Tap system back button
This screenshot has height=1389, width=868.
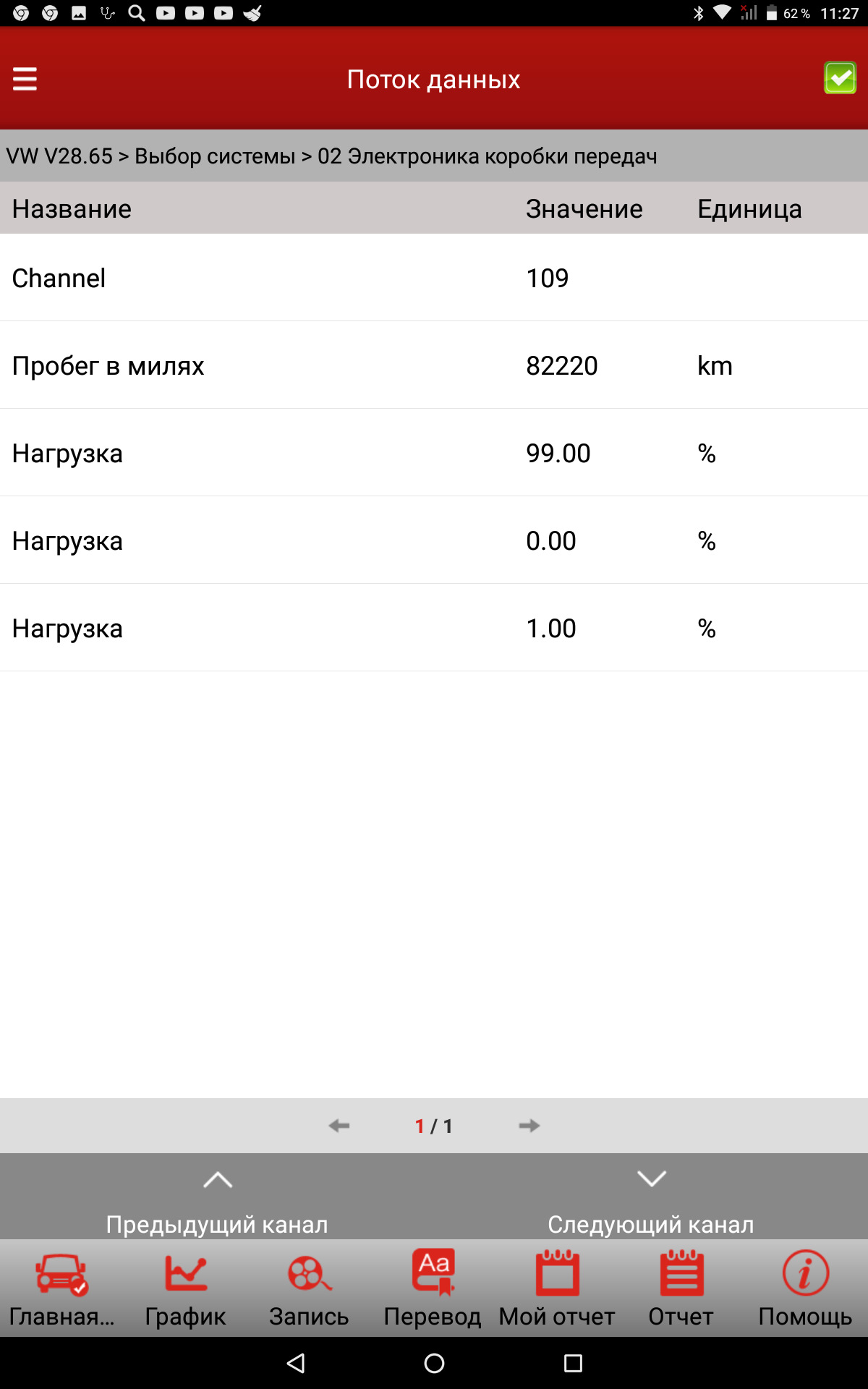coord(296,1364)
